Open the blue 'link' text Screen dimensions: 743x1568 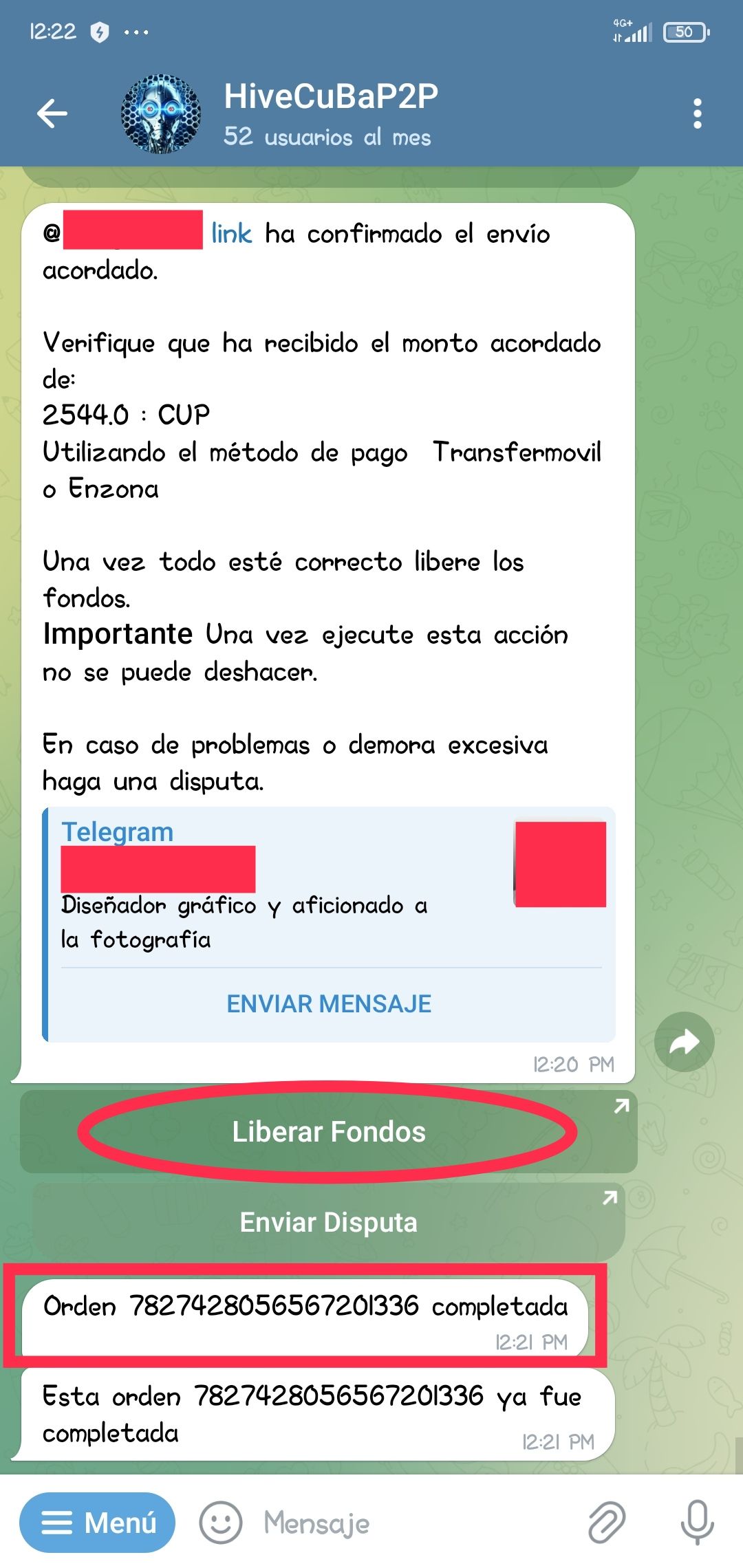(231, 235)
